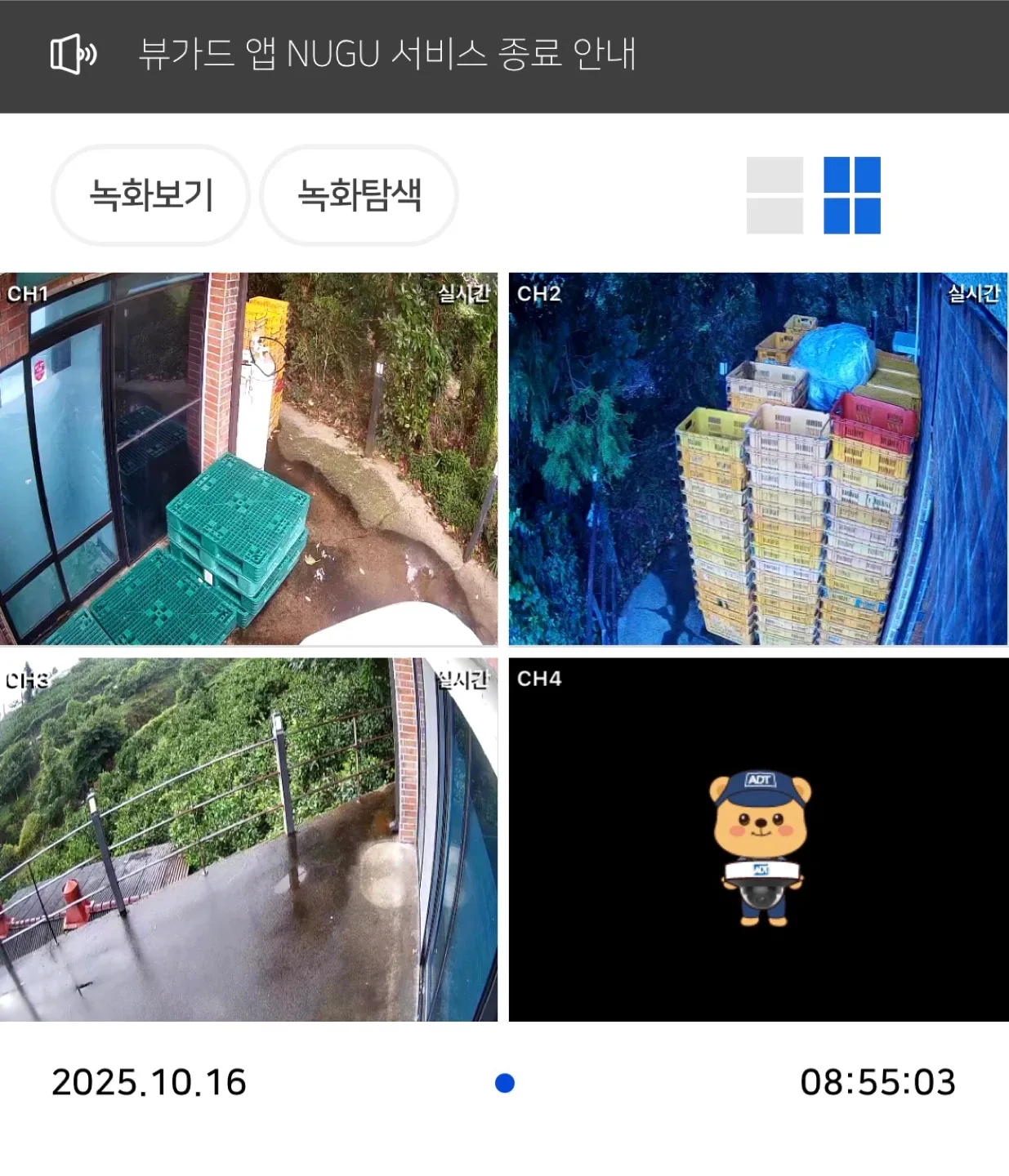Image resolution: width=1009 pixels, height=1176 pixels.
Task: Open the NUGU service termination notice banner
Action: [x=387, y=56]
